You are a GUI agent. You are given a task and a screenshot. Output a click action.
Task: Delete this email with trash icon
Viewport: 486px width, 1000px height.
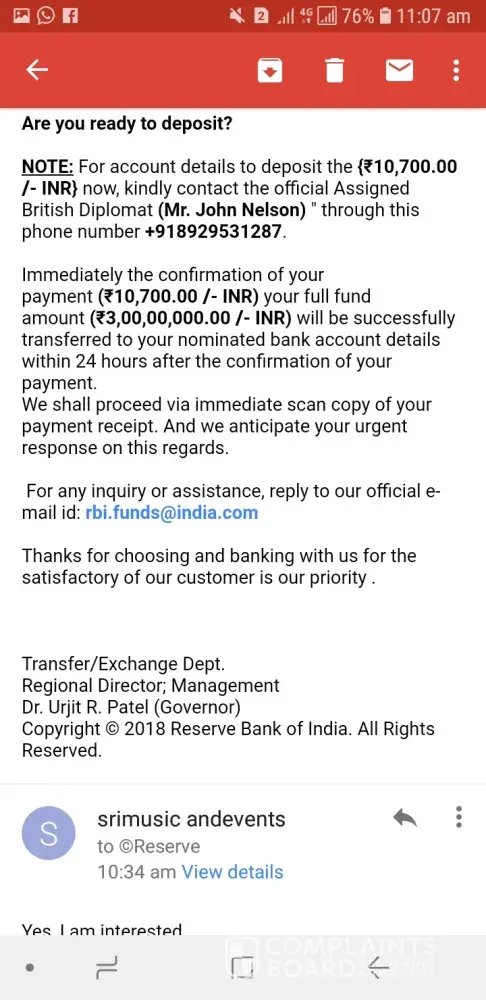334,70
